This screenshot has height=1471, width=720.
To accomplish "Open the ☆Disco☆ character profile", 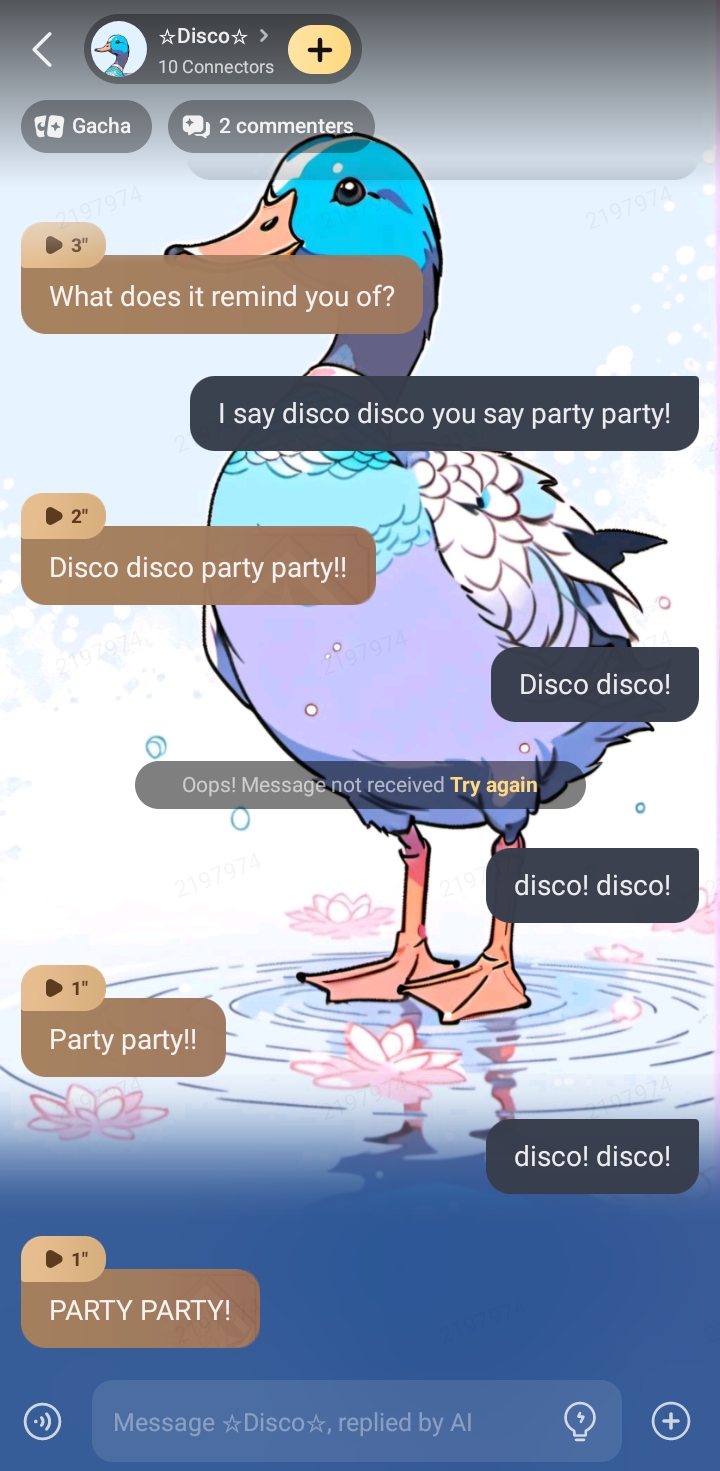I will coord(205,49).
